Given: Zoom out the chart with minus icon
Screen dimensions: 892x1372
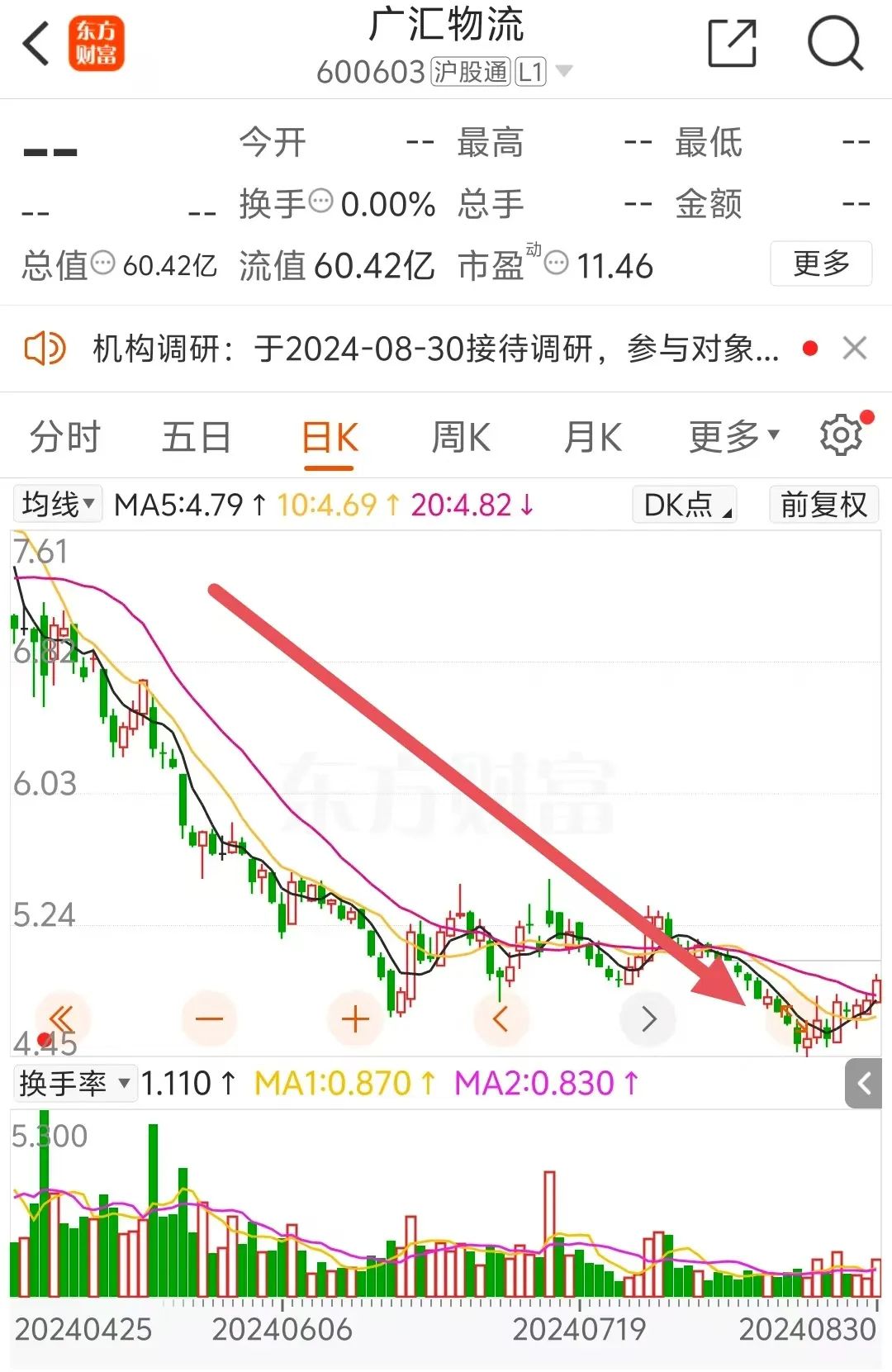Looking at the screenshot, I should pos(209,1018).
